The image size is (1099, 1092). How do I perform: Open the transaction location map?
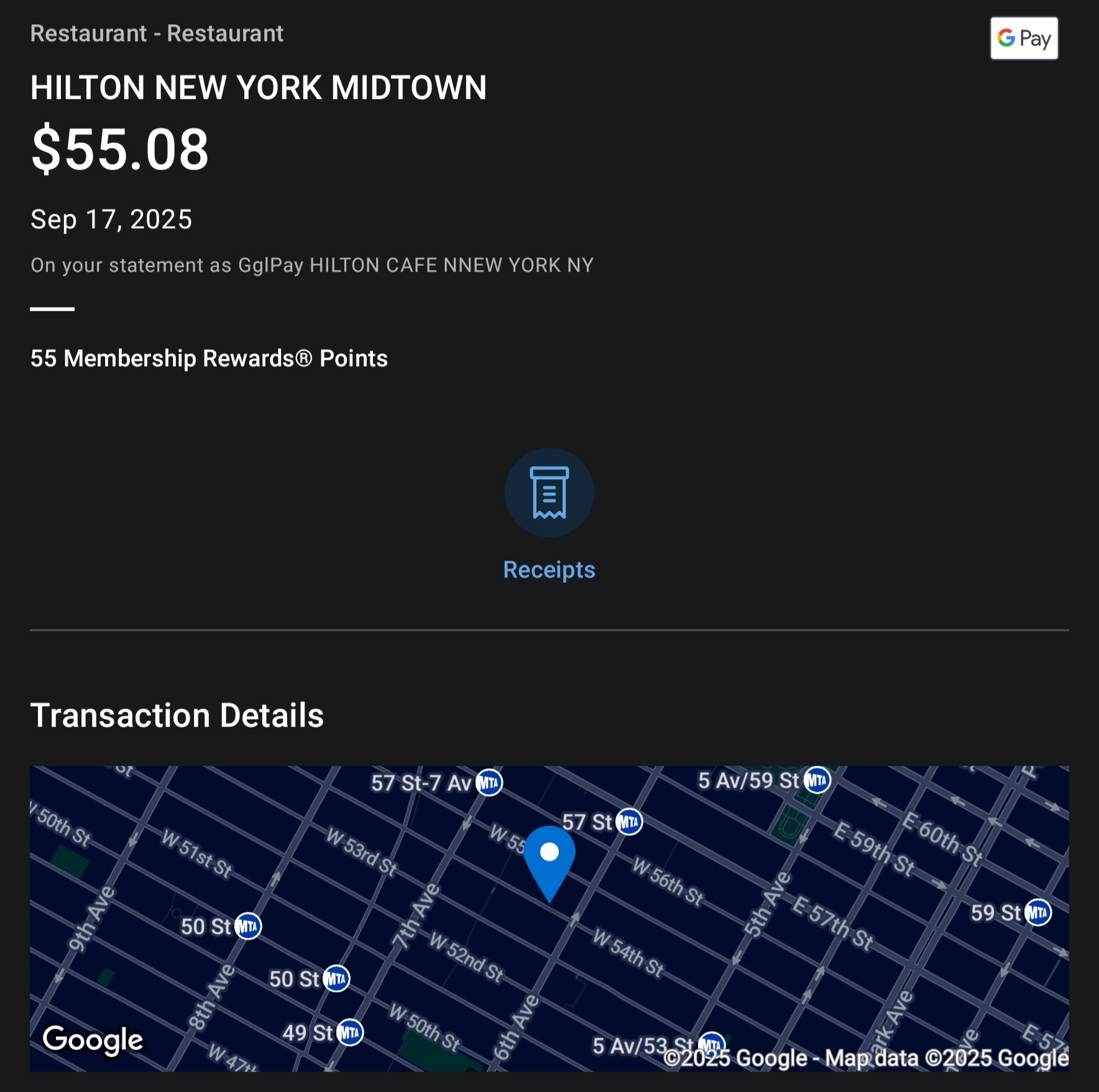pyautogui.click(x=549, y=917)
